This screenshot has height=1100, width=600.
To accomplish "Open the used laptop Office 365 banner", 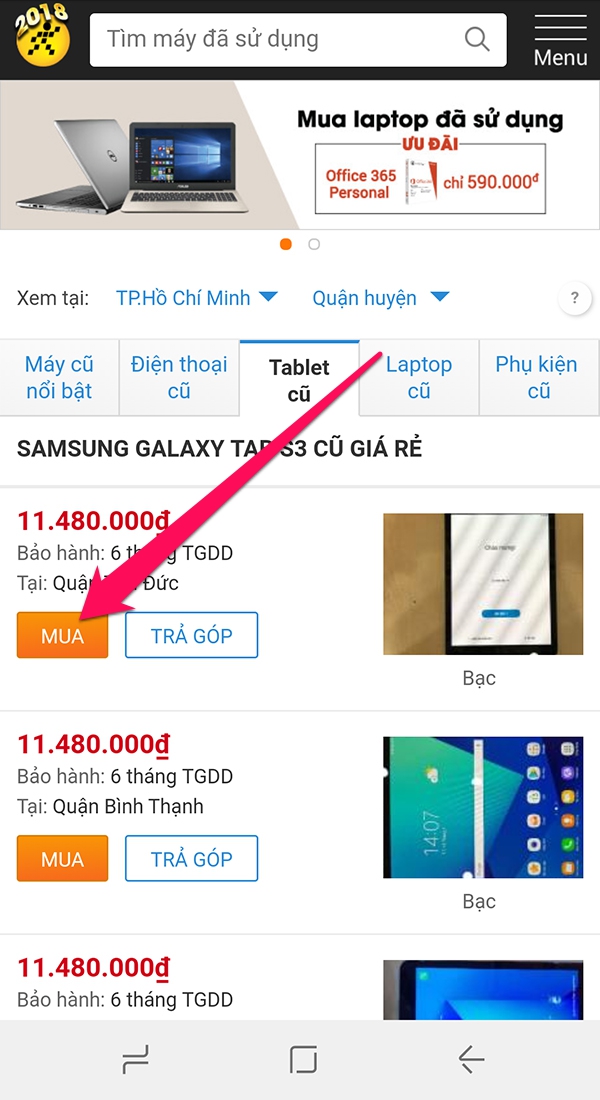I will click(300, 156).
